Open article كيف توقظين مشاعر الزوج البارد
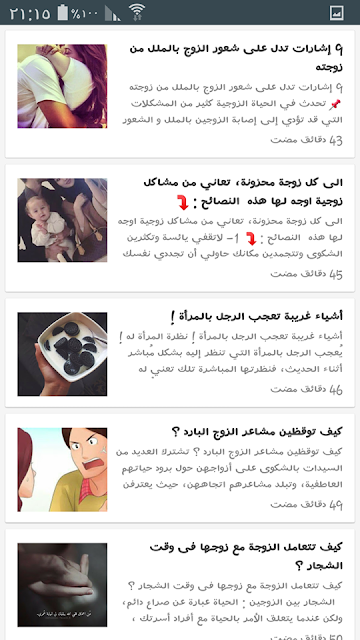The image size is (360, 640). (x=180, y=468)
